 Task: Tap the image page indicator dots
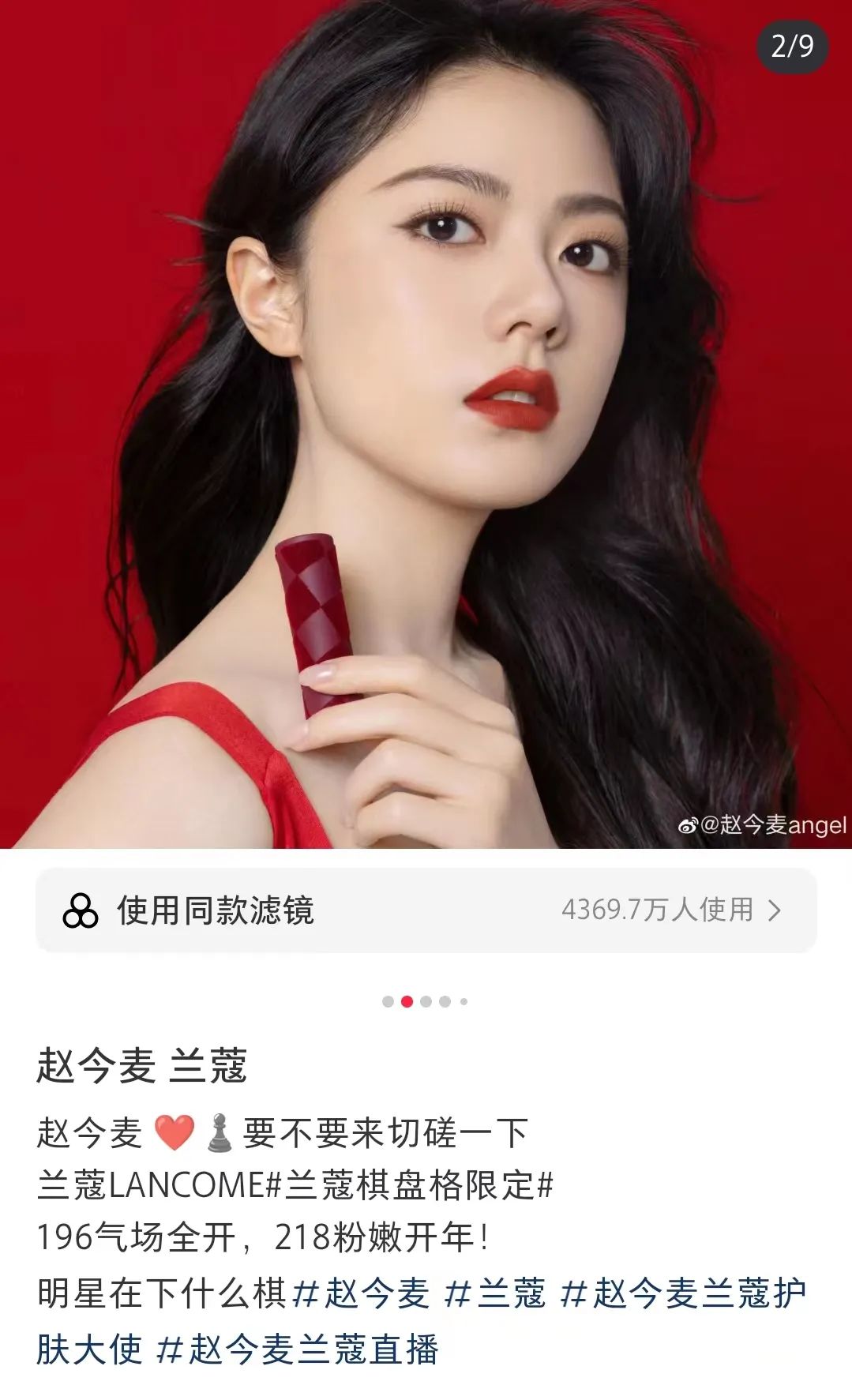click(x=426, y=1001)
